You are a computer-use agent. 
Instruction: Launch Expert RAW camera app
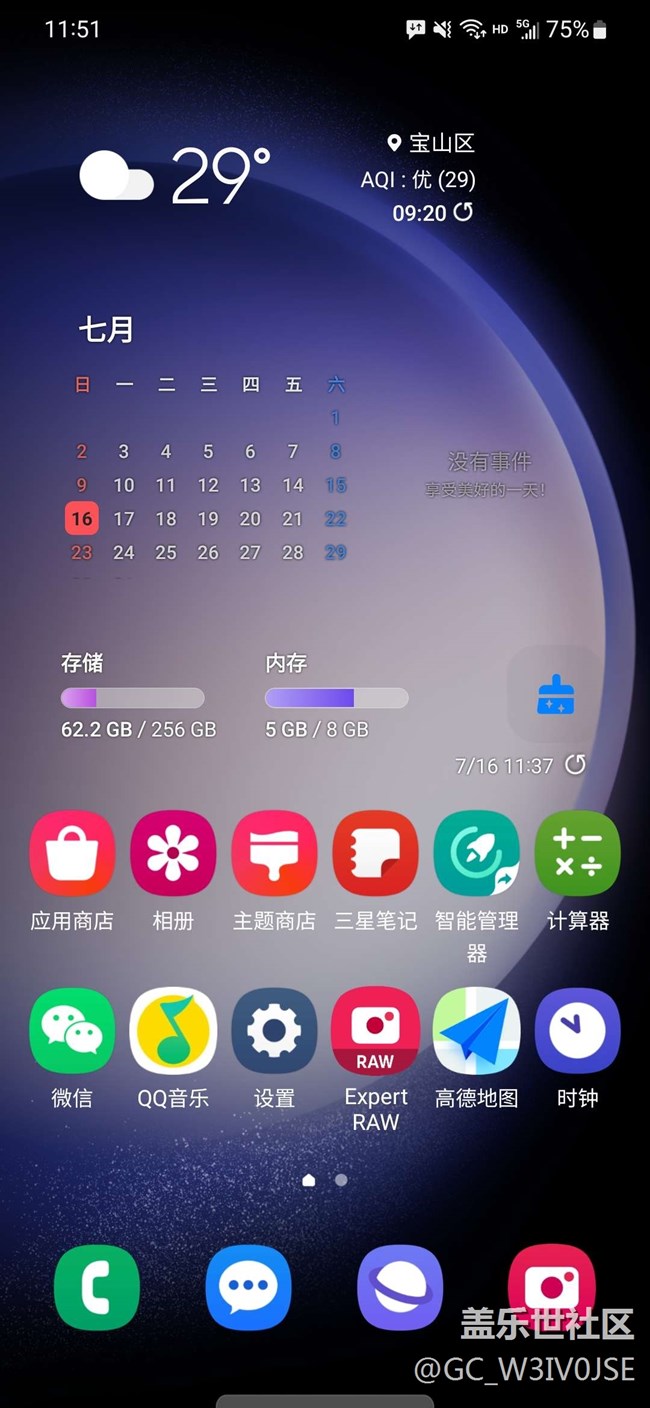click(375, 1031)
